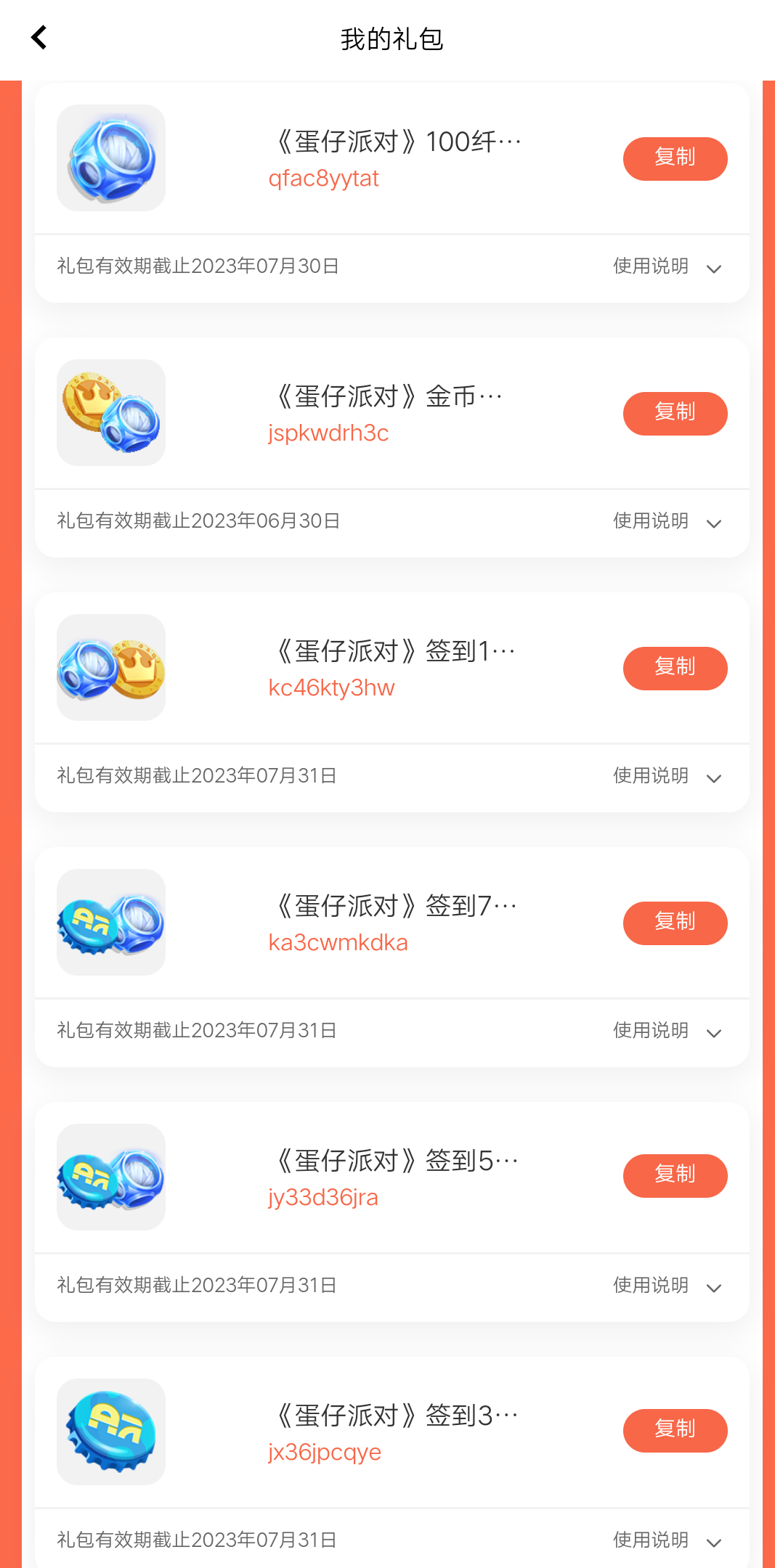775x1568 pixels.
Task: Copy gift code qfac8yytat
Action: 675,158
